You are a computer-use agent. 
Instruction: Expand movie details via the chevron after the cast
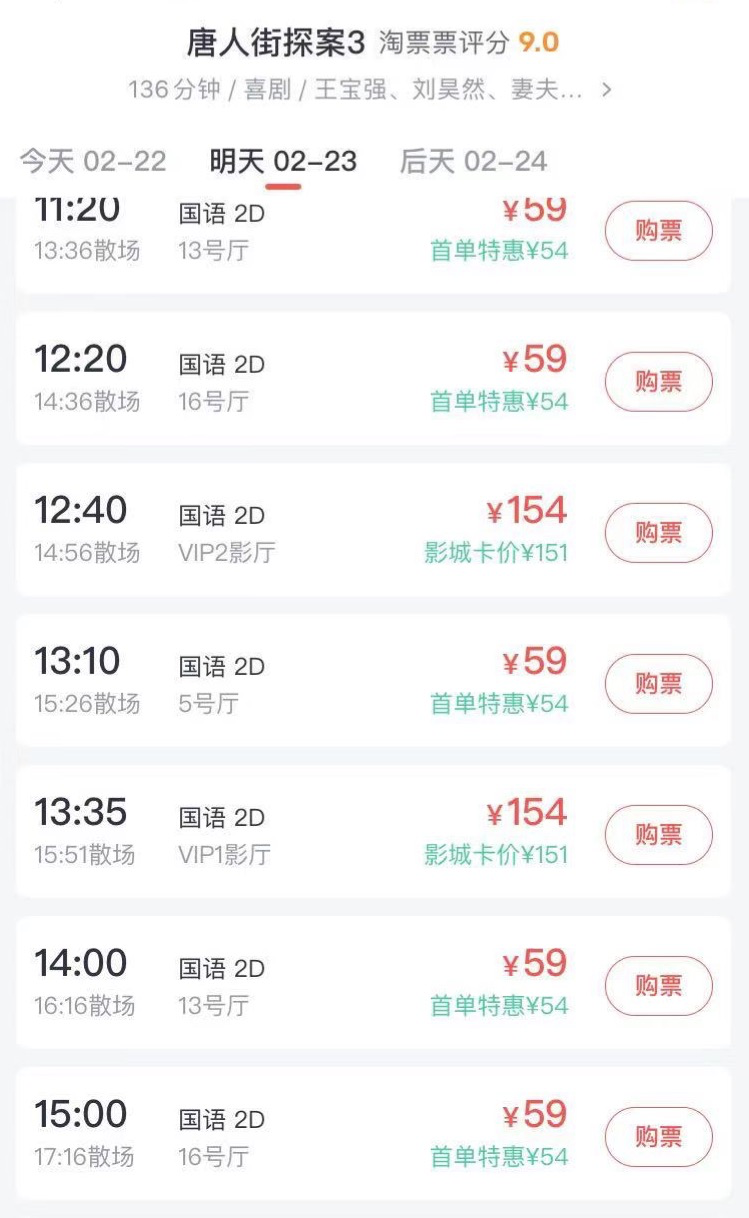coord(605,90)
